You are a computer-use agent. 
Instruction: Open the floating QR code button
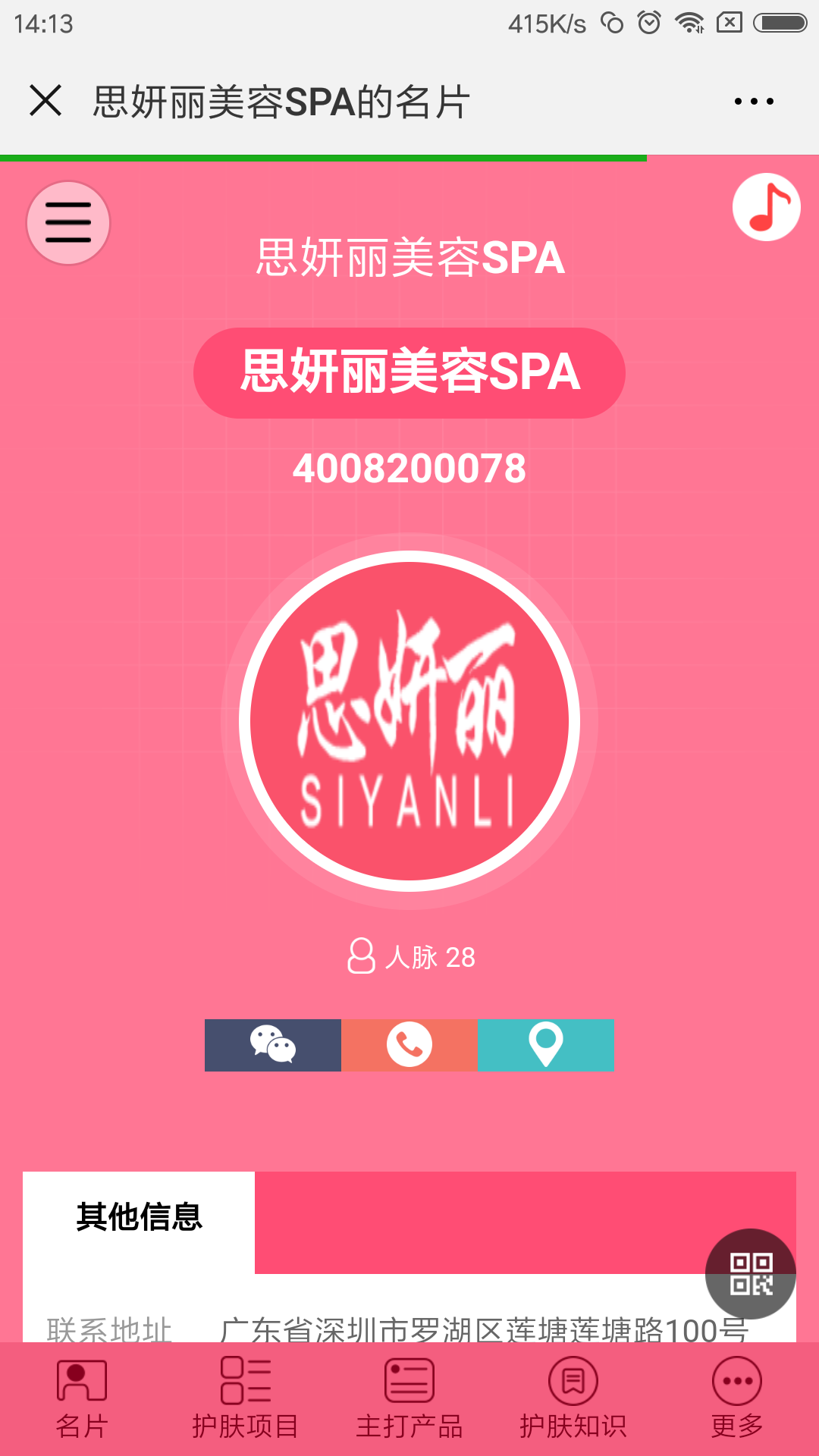[750, 1274]
